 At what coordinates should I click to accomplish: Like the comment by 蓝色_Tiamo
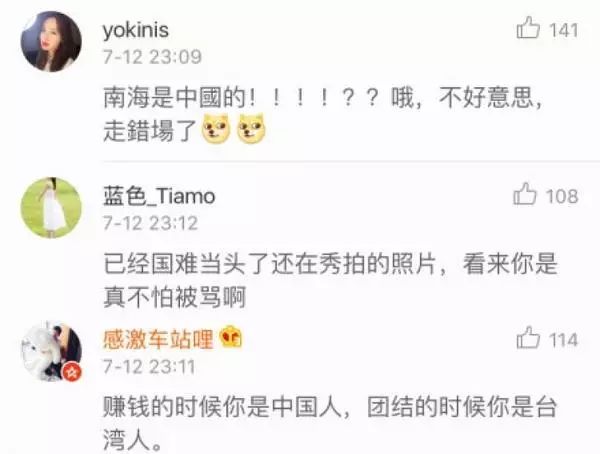526,195
